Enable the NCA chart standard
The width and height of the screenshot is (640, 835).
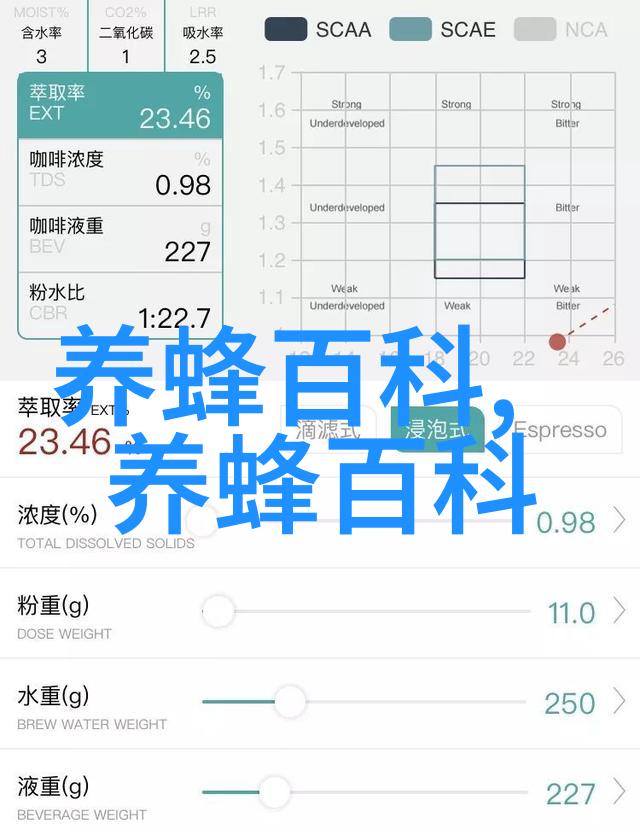564,29
